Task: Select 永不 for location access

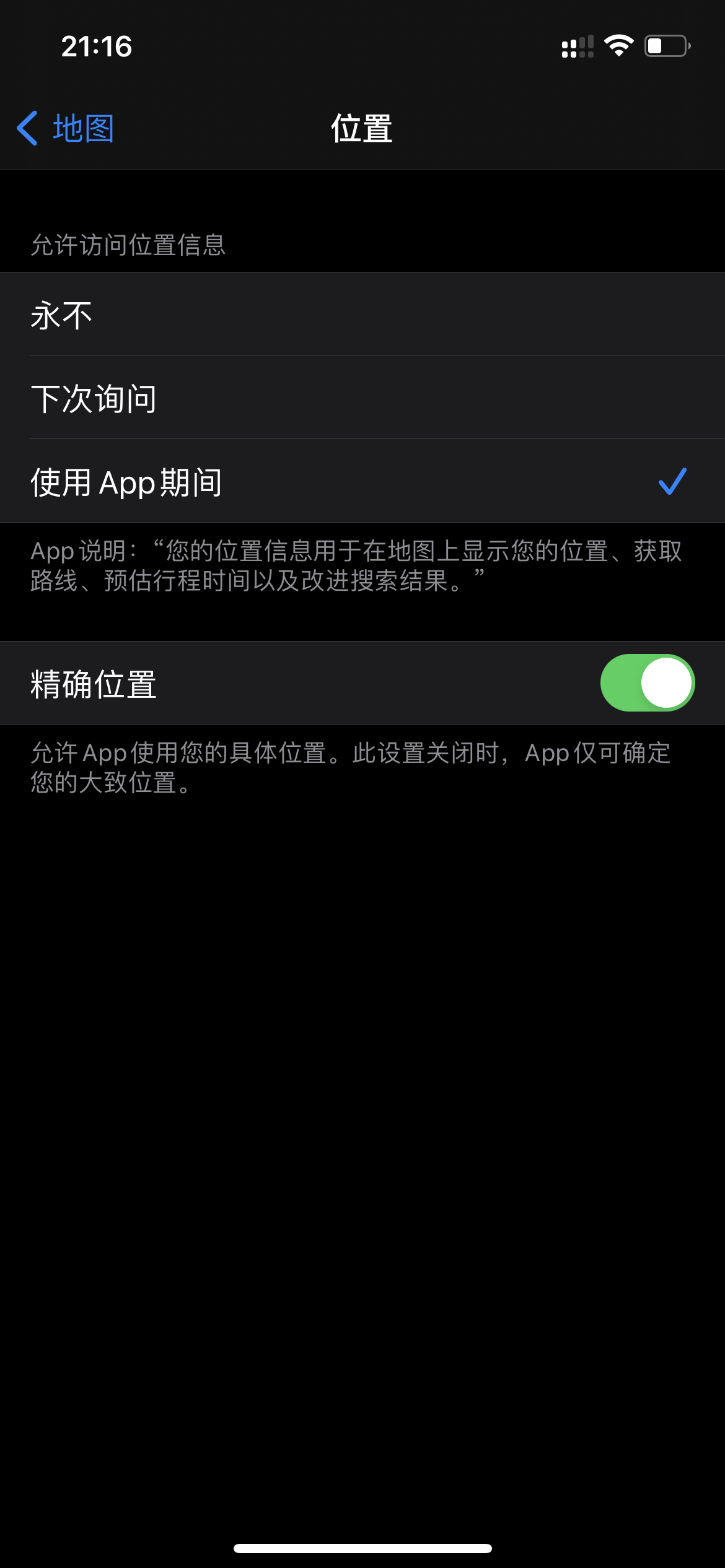Action: point(362,315)
